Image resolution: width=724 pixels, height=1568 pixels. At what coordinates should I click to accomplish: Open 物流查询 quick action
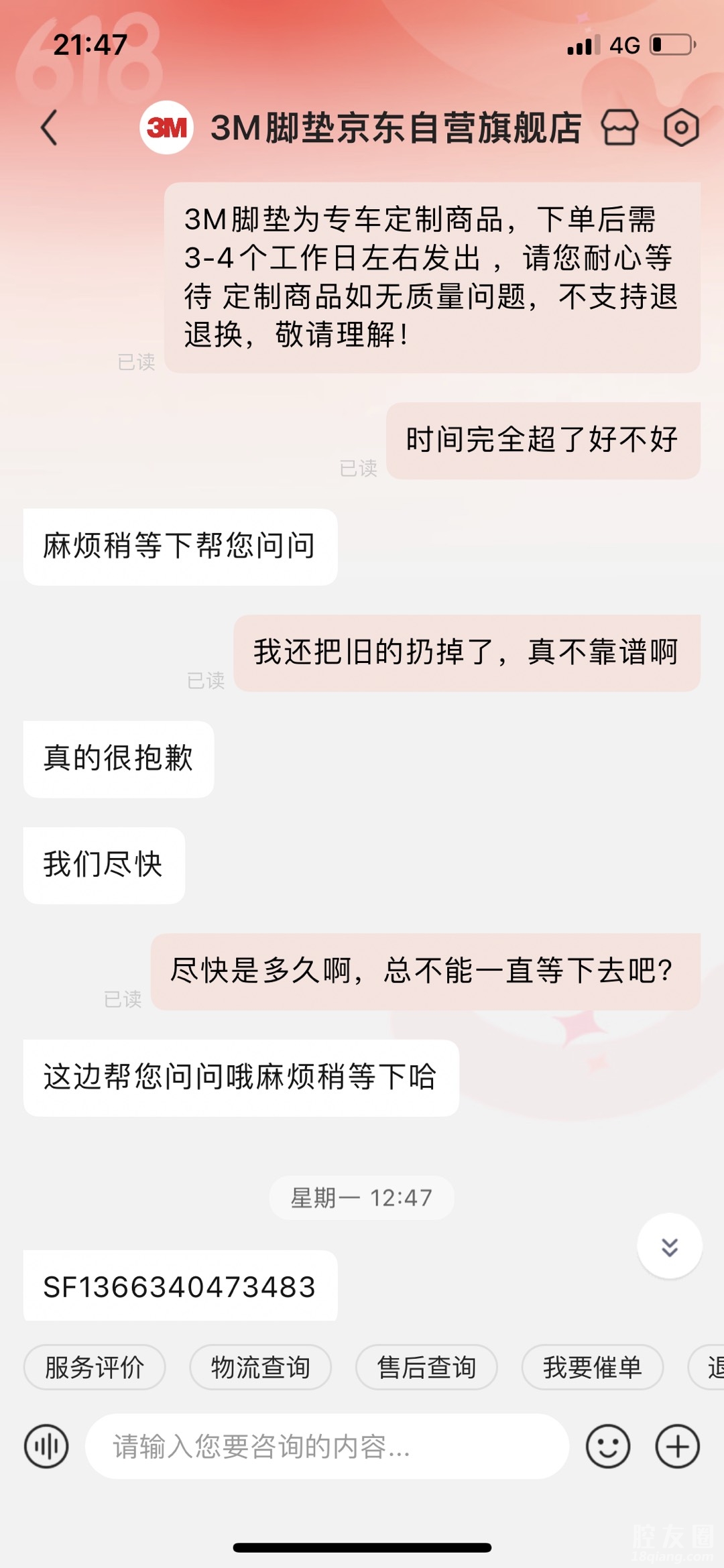coord(260,1367)
